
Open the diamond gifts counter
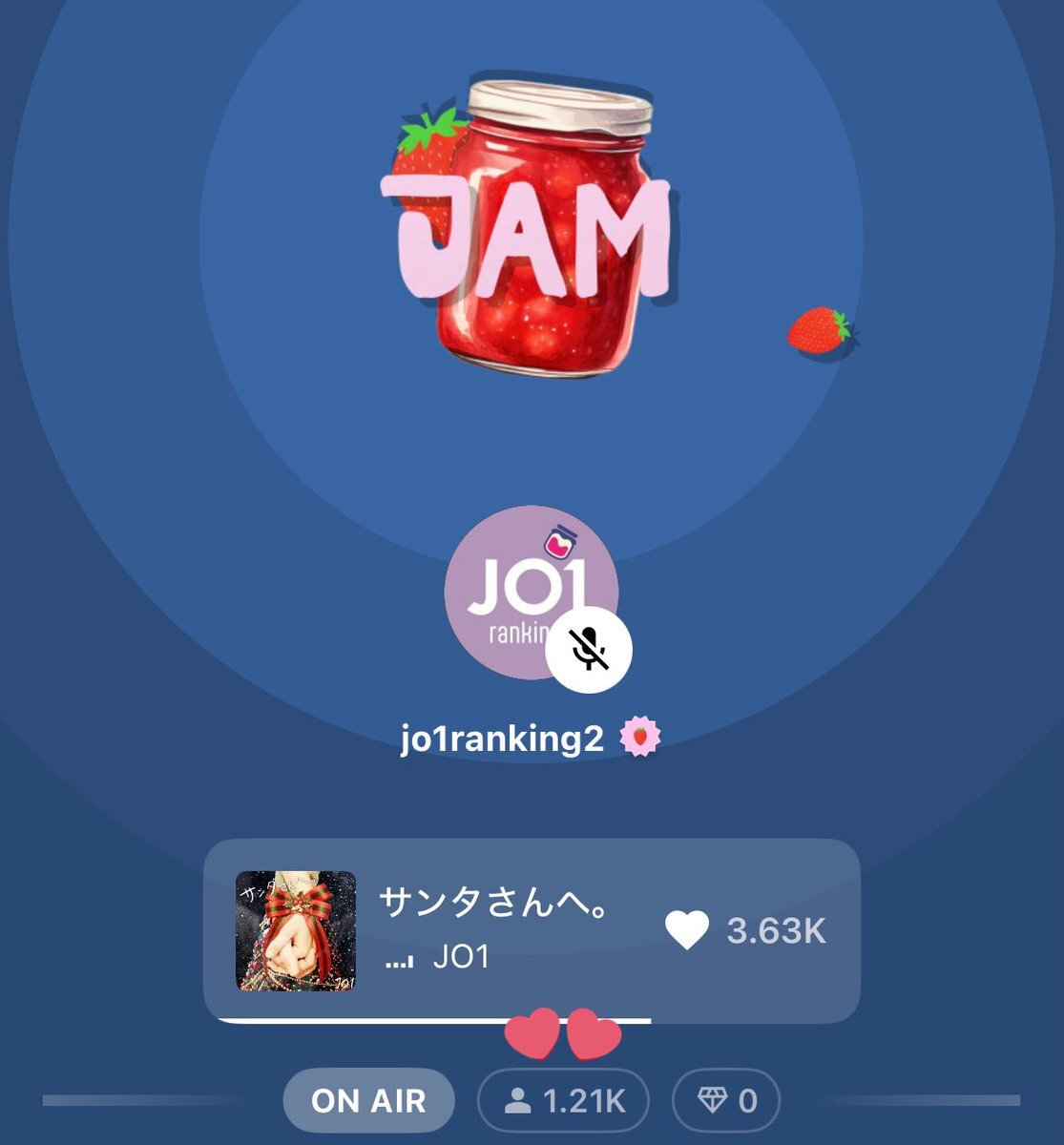726,1101
